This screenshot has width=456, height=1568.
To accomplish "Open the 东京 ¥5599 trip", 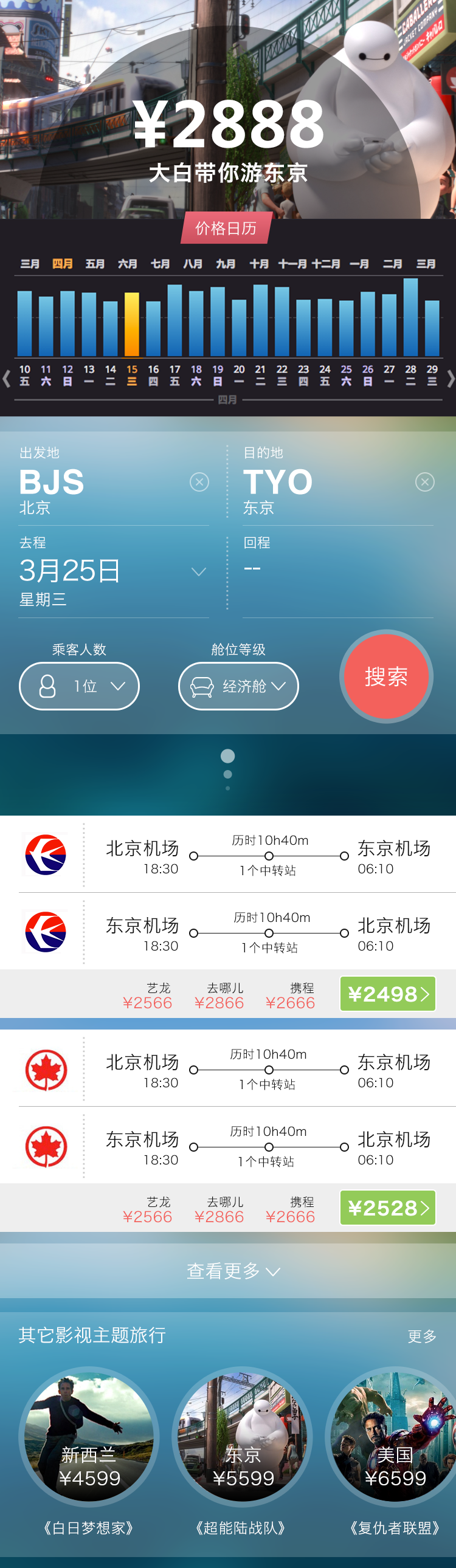I will (243, 1437).
